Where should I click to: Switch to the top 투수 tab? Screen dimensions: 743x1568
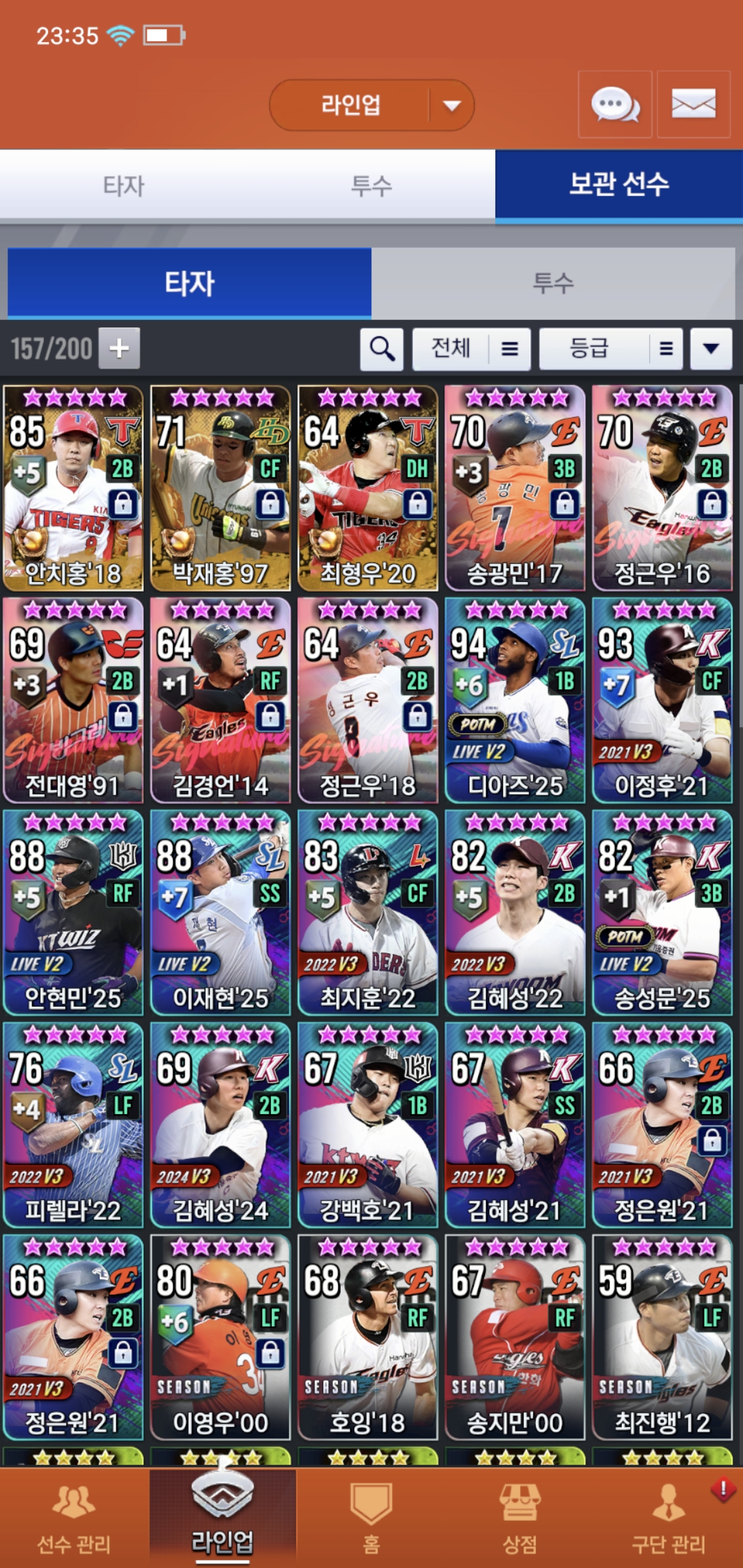(x=371, y=185)
